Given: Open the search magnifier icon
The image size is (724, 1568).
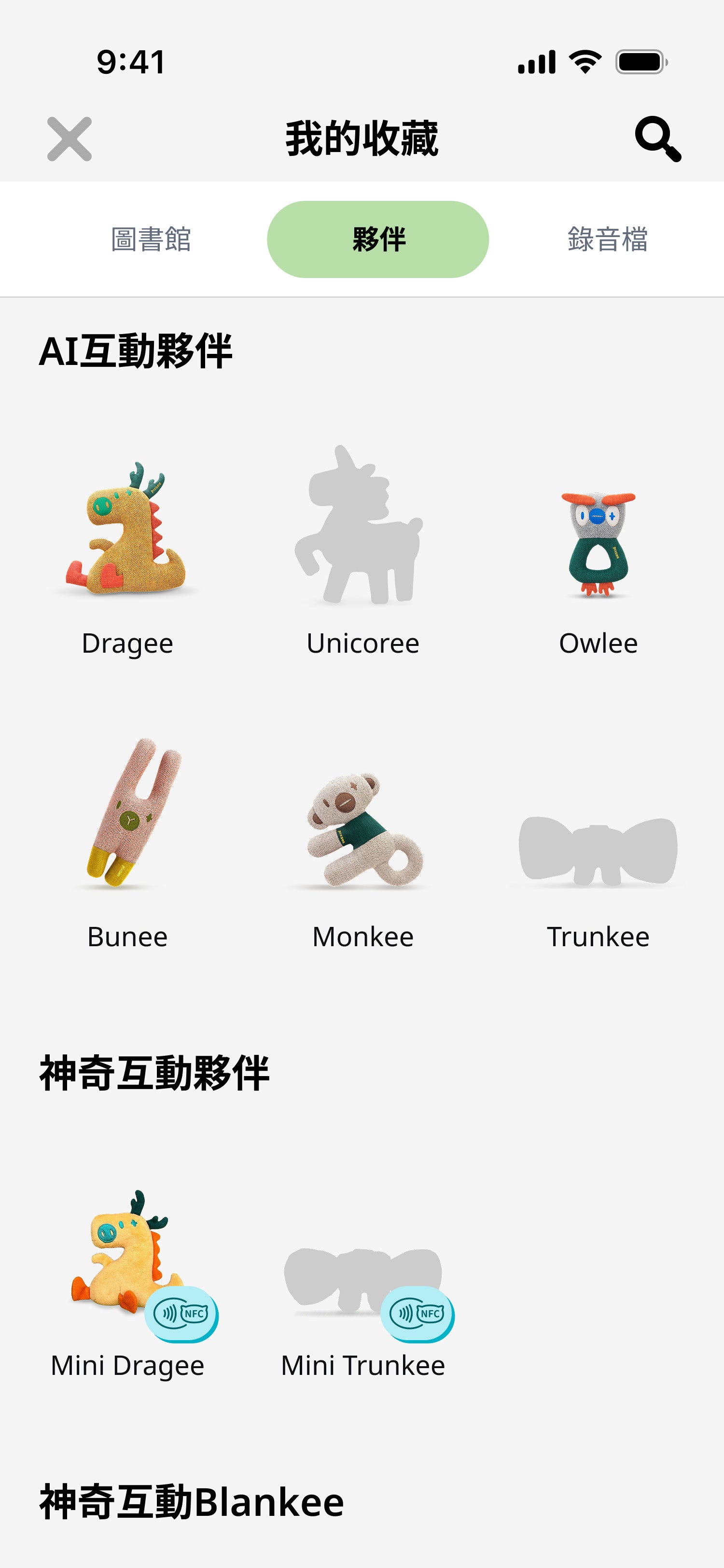Looking at the screenshot, I should 658,140.
